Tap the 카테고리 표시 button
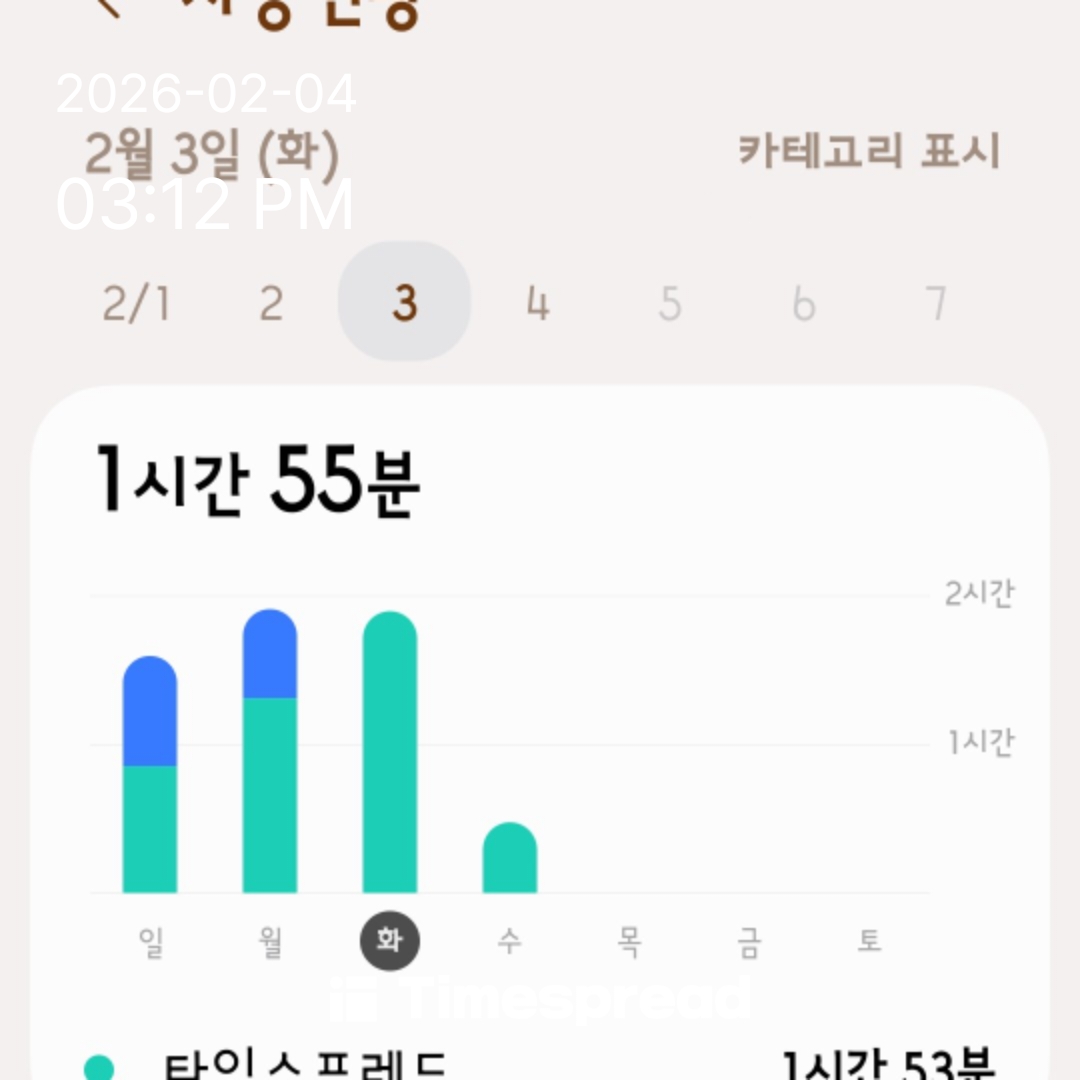This screenshot has height=1080, width=1080. pos(868,152)
